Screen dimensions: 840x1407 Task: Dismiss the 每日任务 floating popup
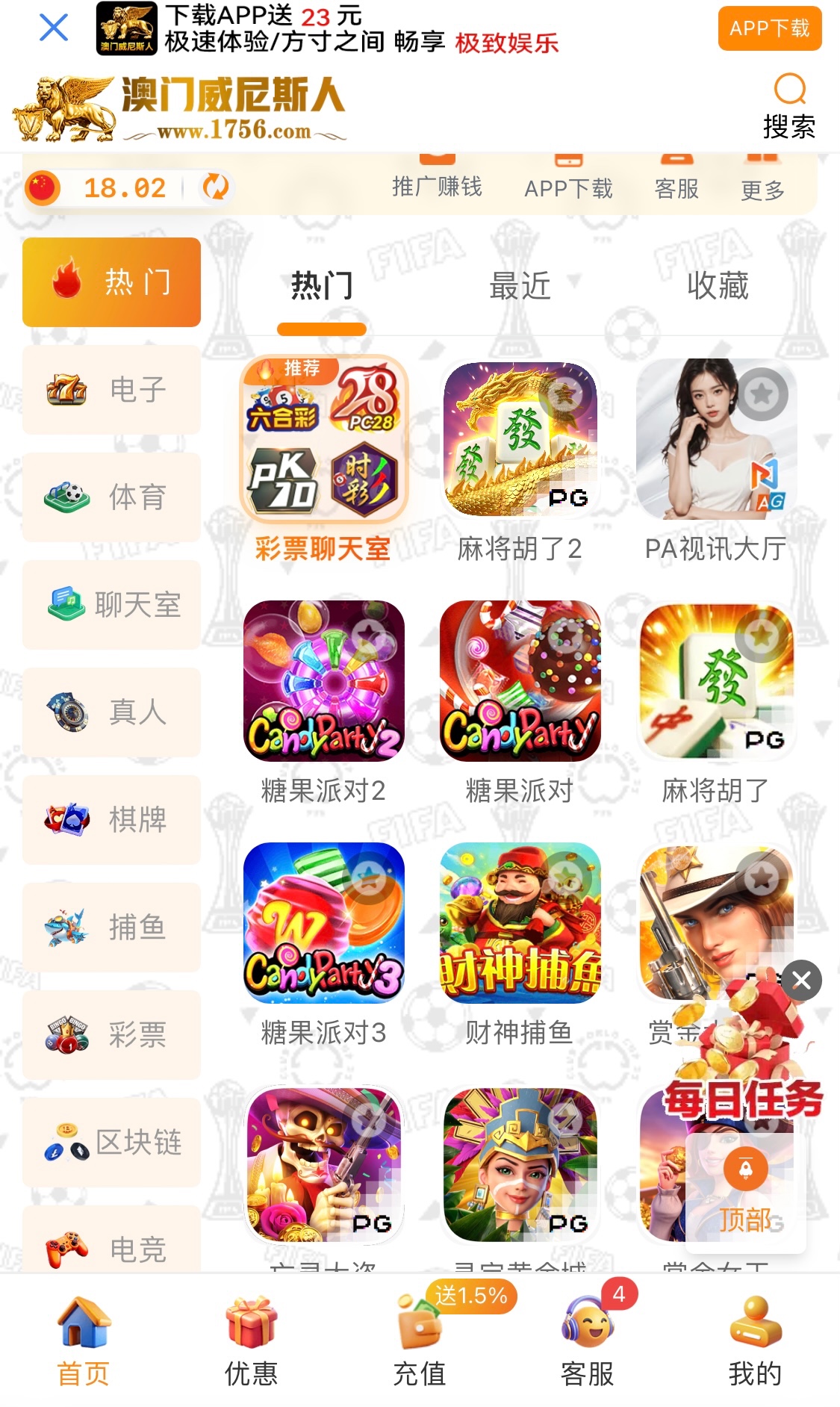[801, 980]
